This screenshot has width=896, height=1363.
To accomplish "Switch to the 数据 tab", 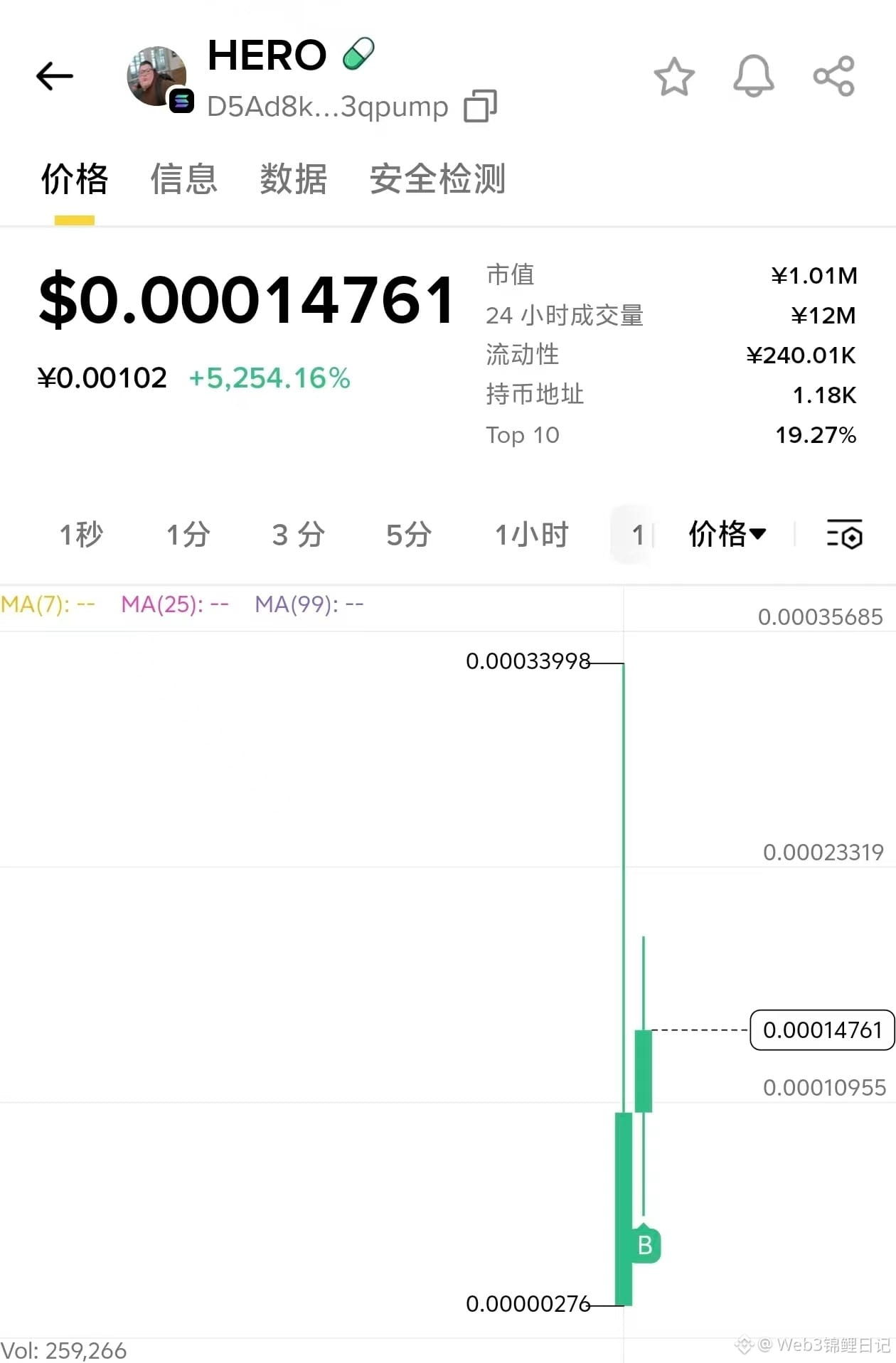I will pos(293,178).
